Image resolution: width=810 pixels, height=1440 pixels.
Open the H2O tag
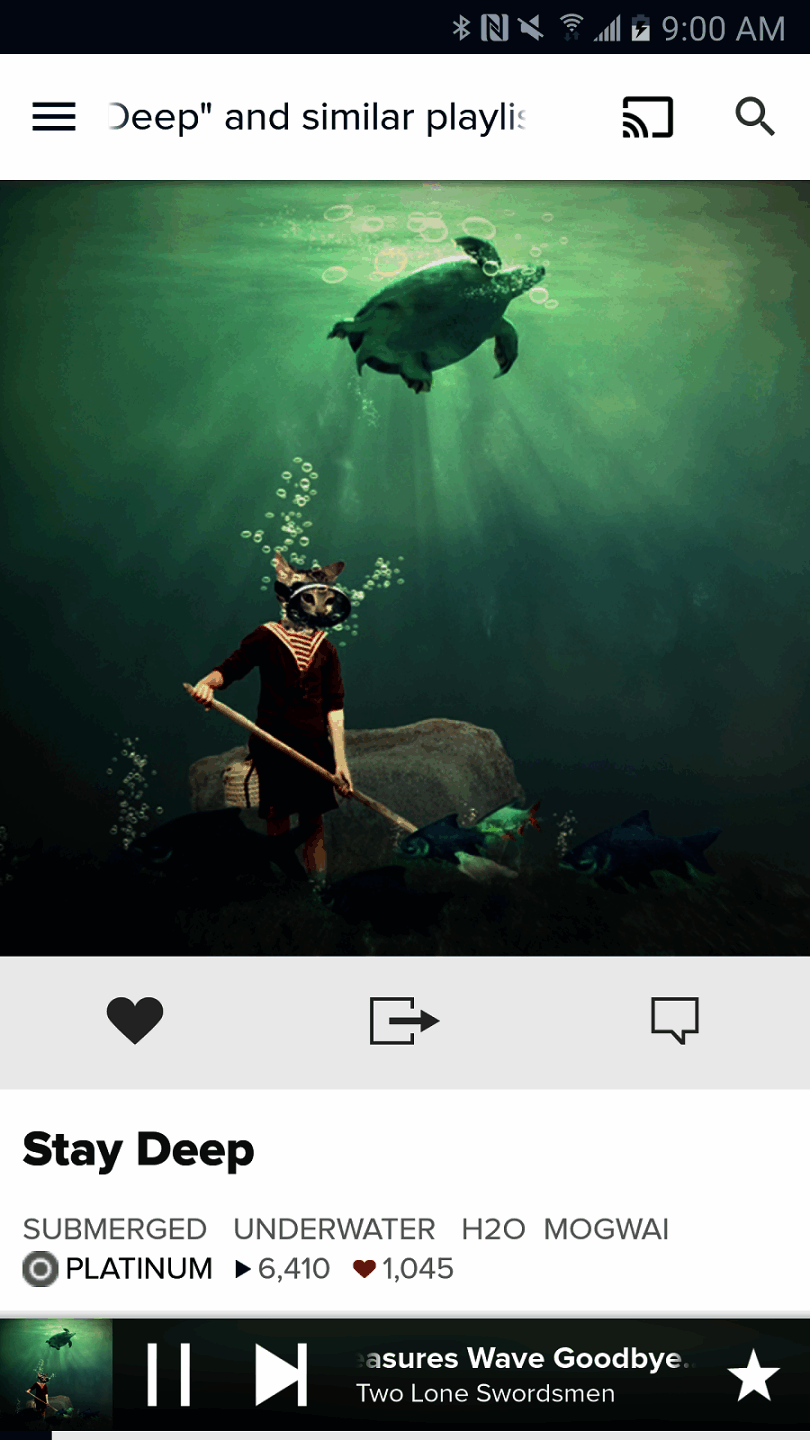(x=493, y=1229)
